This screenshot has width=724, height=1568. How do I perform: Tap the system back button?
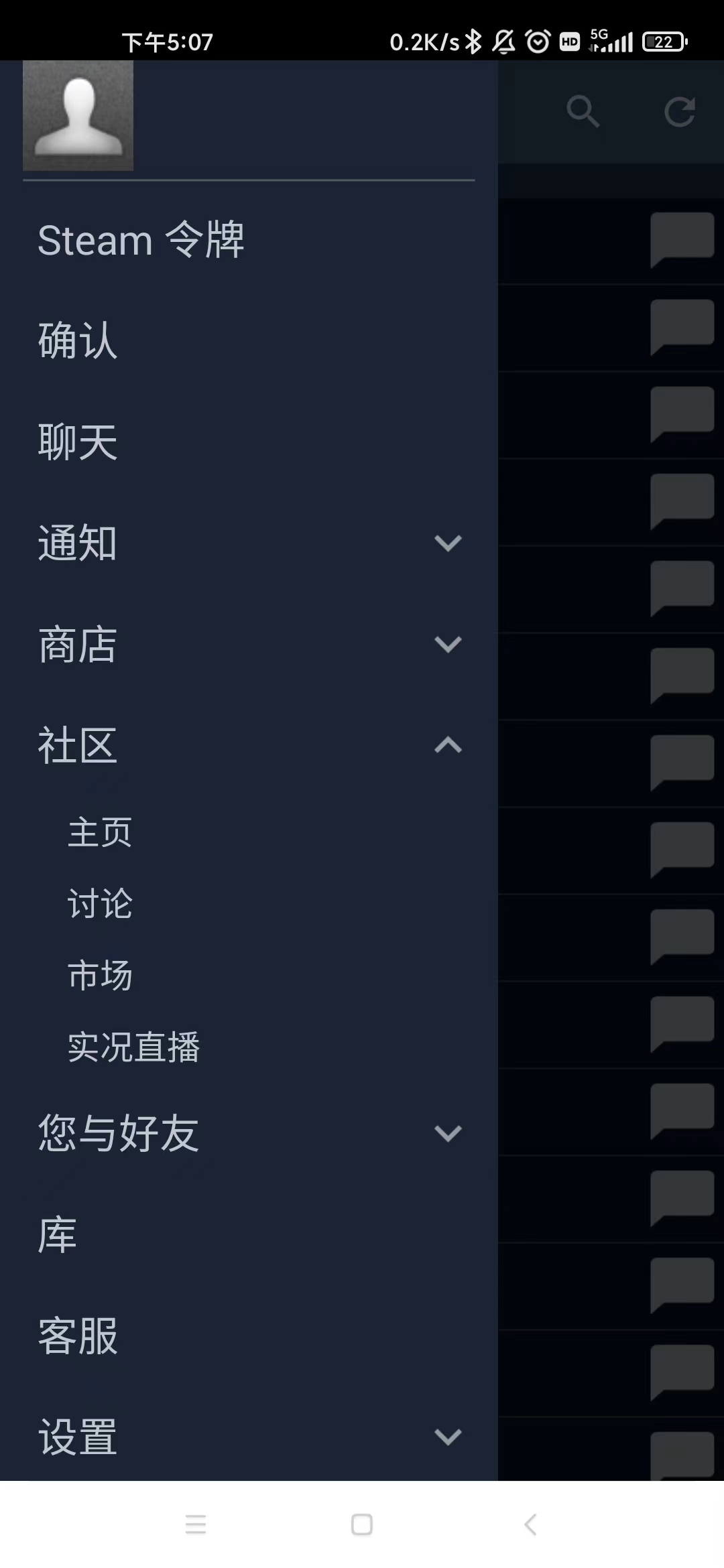click(530, 1524)
